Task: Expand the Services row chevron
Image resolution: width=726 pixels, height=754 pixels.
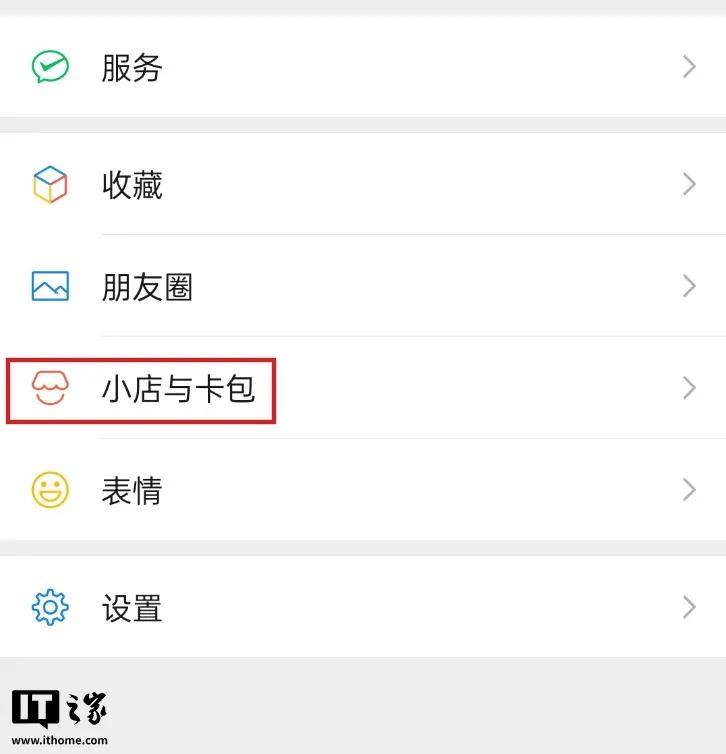Action: tap(688, 66)
